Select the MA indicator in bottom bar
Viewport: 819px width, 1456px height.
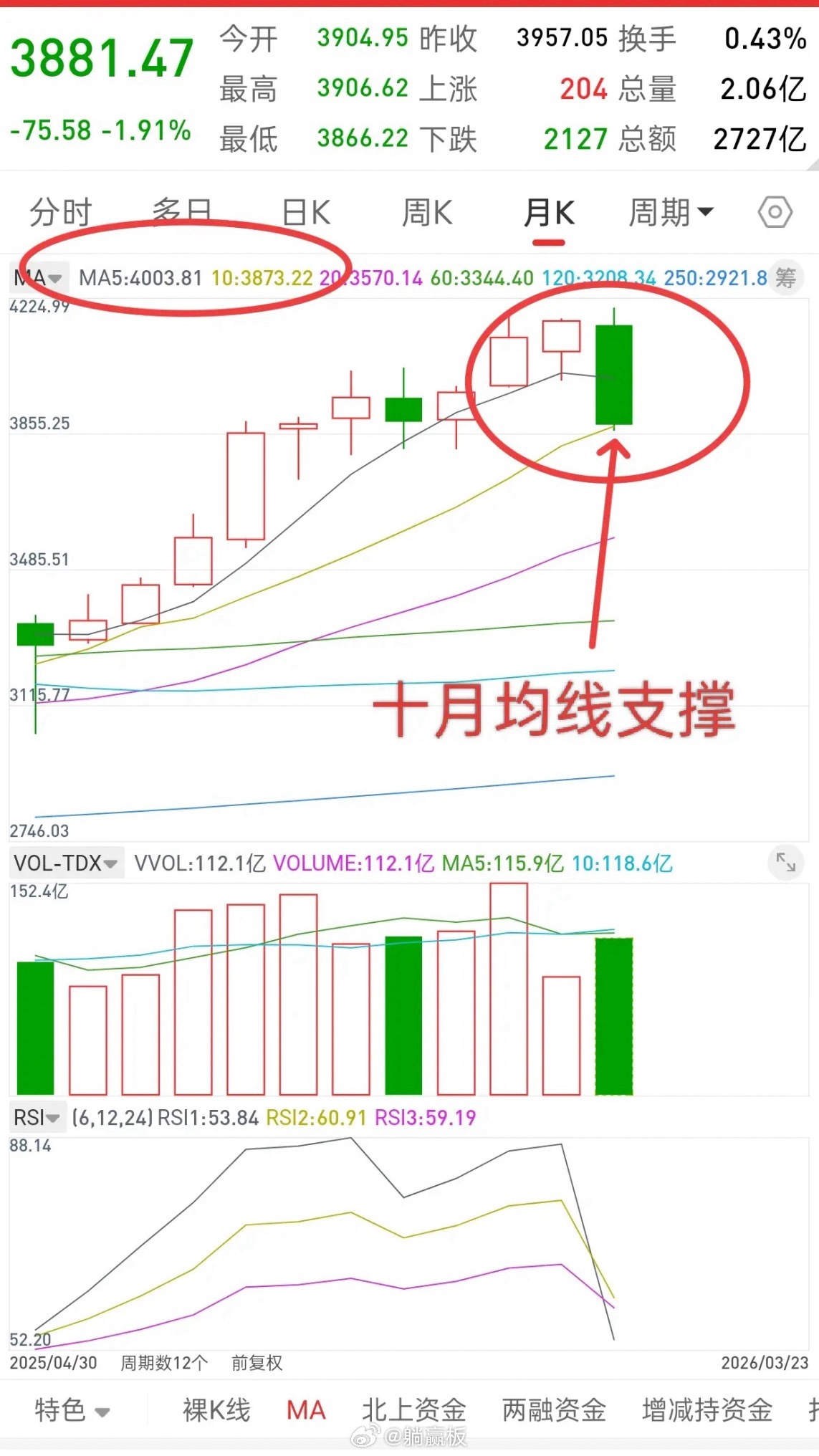(306, 1409)
